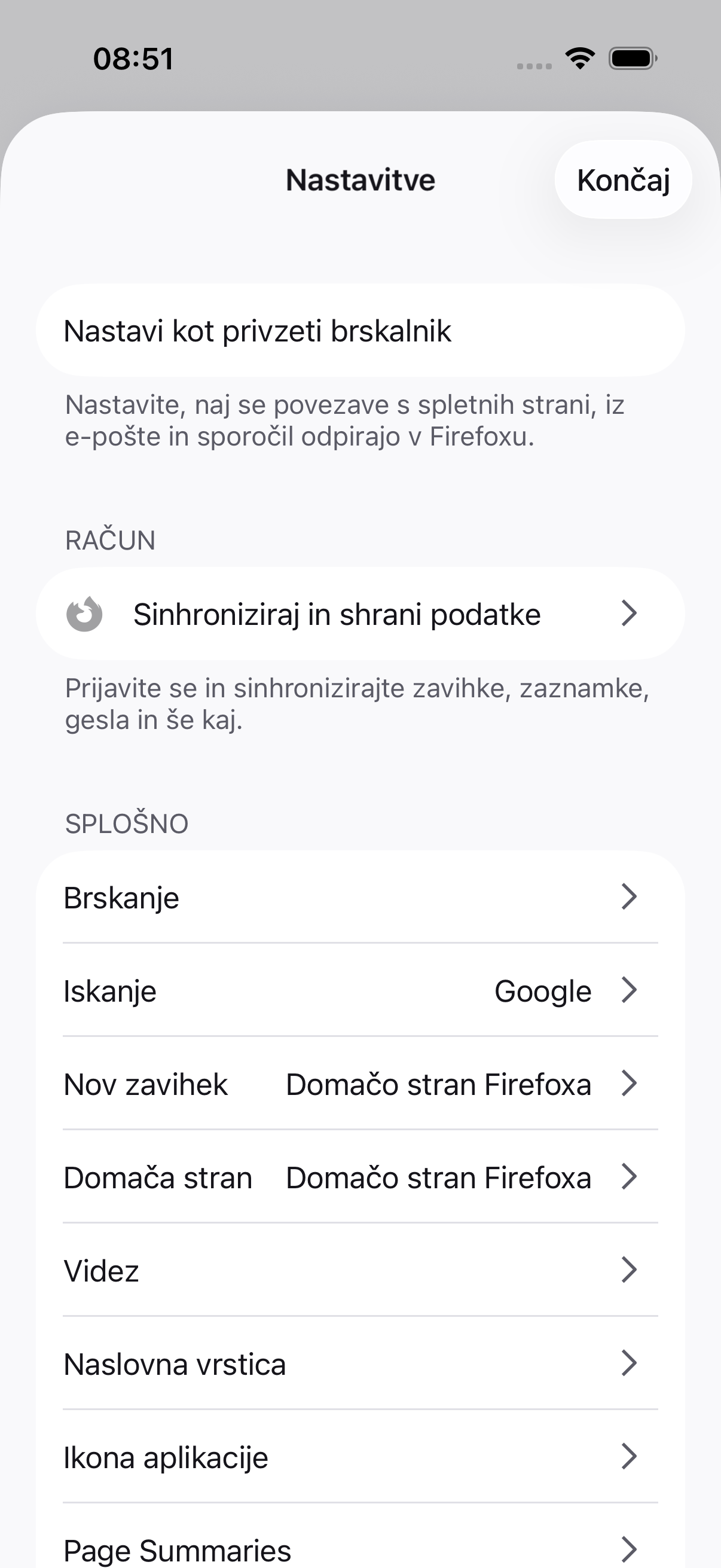The image size is (721, 1568).
Task: Open Sinhroniziraj in shrani podatke
Action: click(x=360, y=614)
